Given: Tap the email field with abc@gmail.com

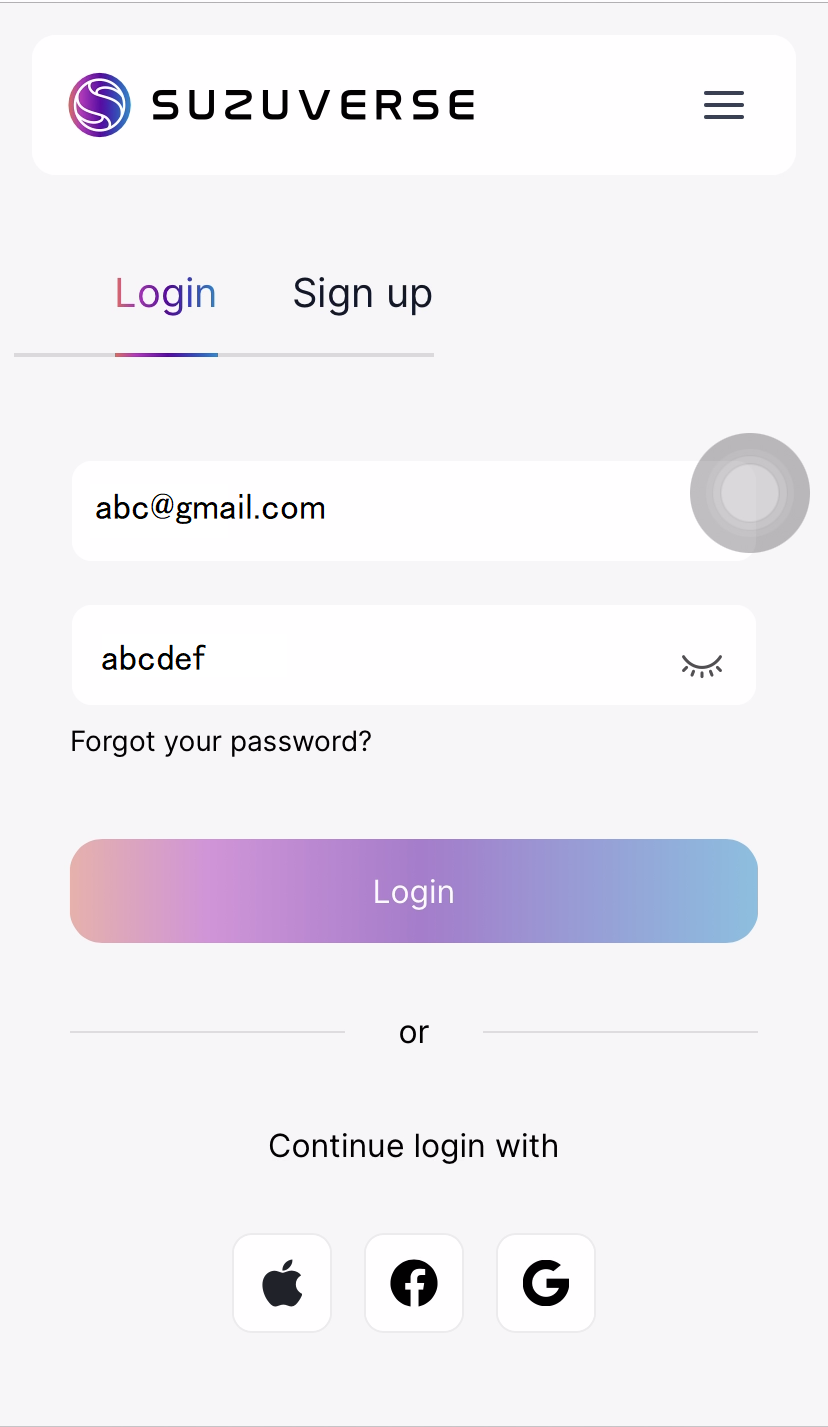Looking at the screenshot, I should [x=380, y=510].
